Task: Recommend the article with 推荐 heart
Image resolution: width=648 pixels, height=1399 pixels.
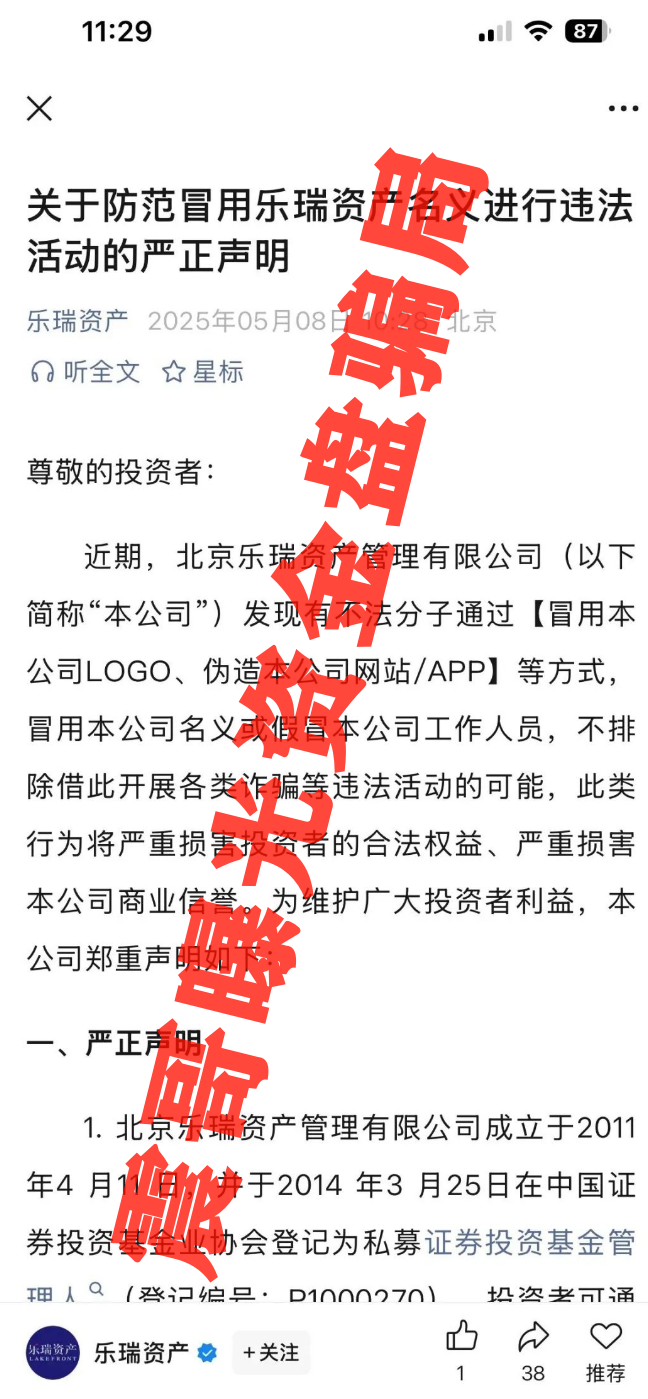Action: [x=606, y=1337]
